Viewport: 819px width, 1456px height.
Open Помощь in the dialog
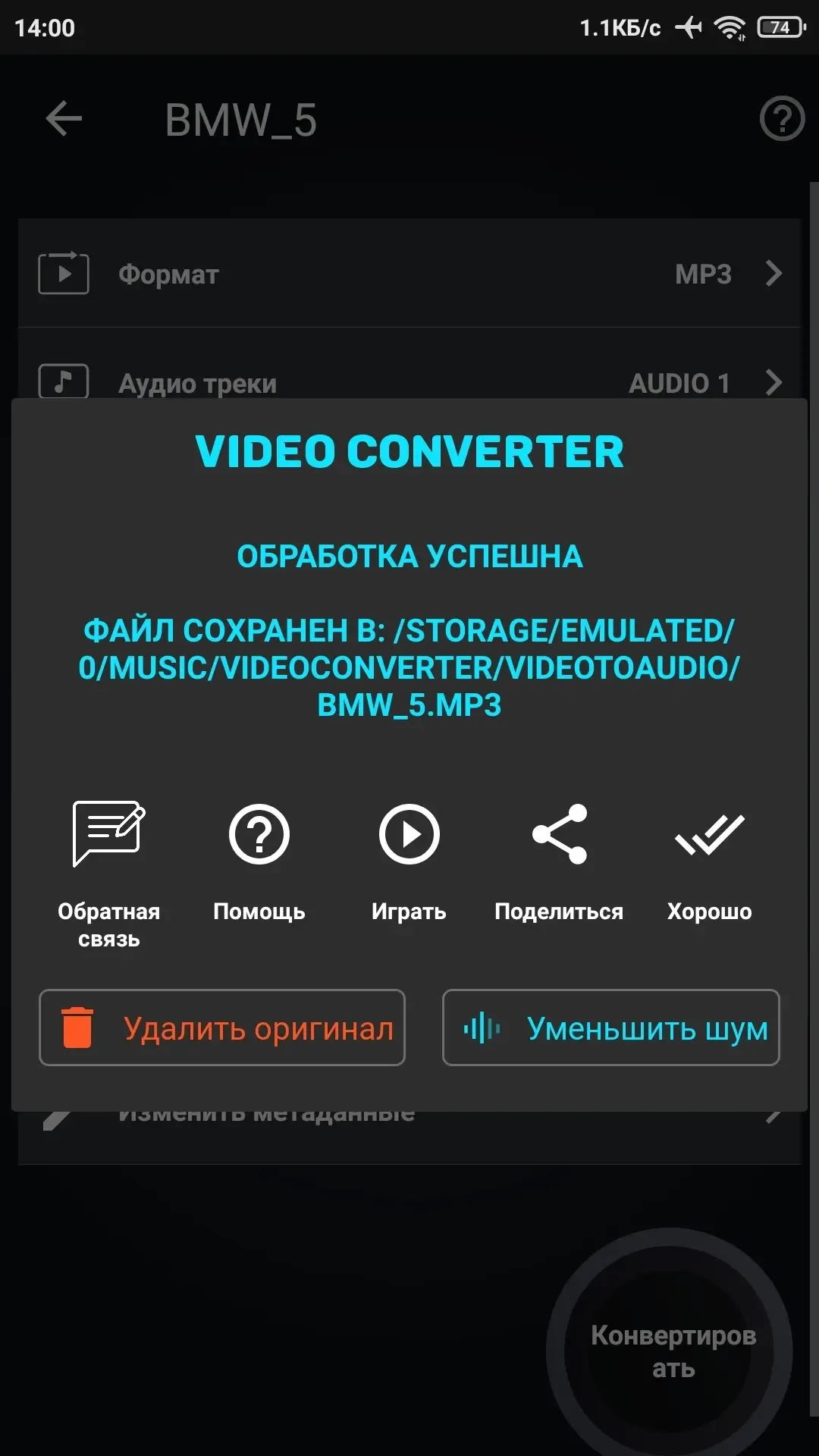coord(259,862)
